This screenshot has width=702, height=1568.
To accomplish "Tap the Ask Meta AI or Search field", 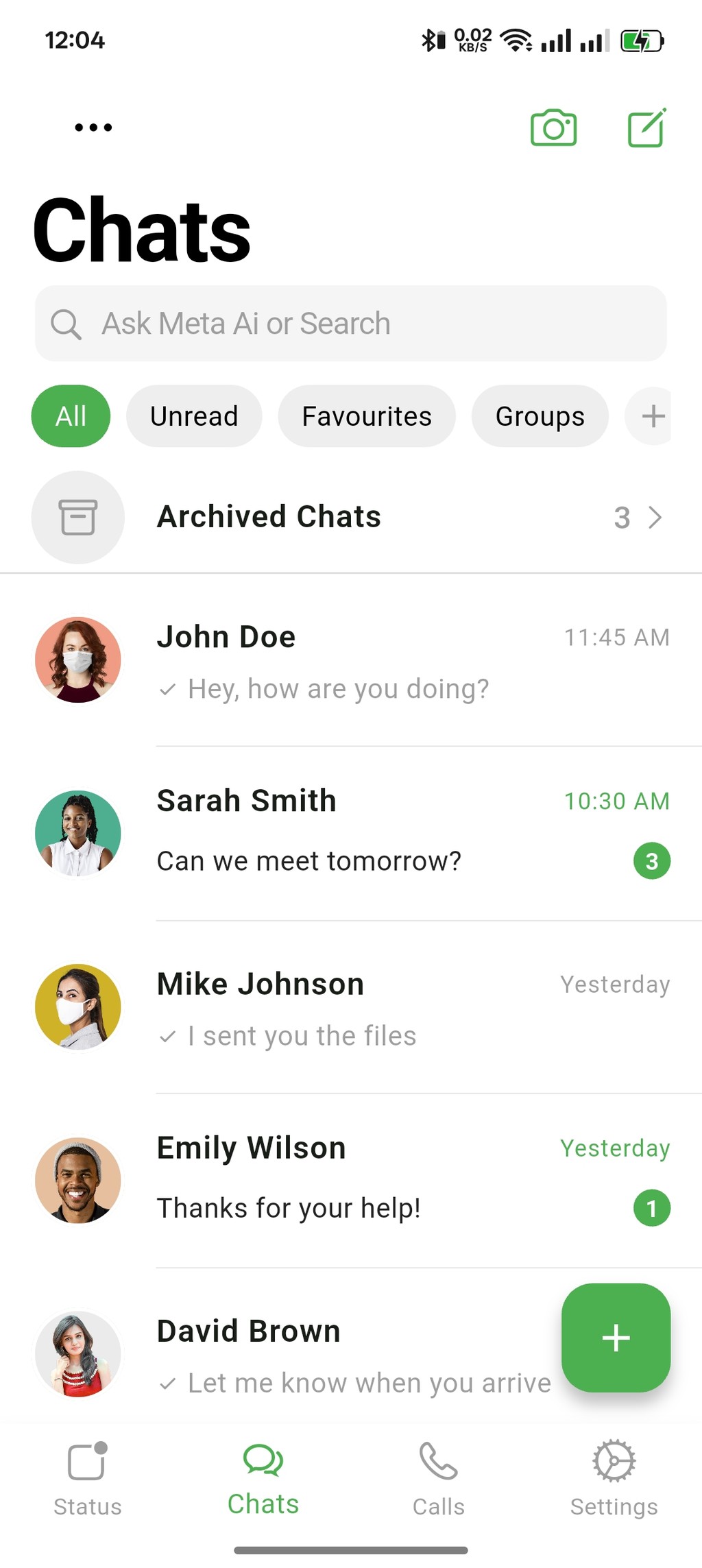I will click(x=351, y=324).
